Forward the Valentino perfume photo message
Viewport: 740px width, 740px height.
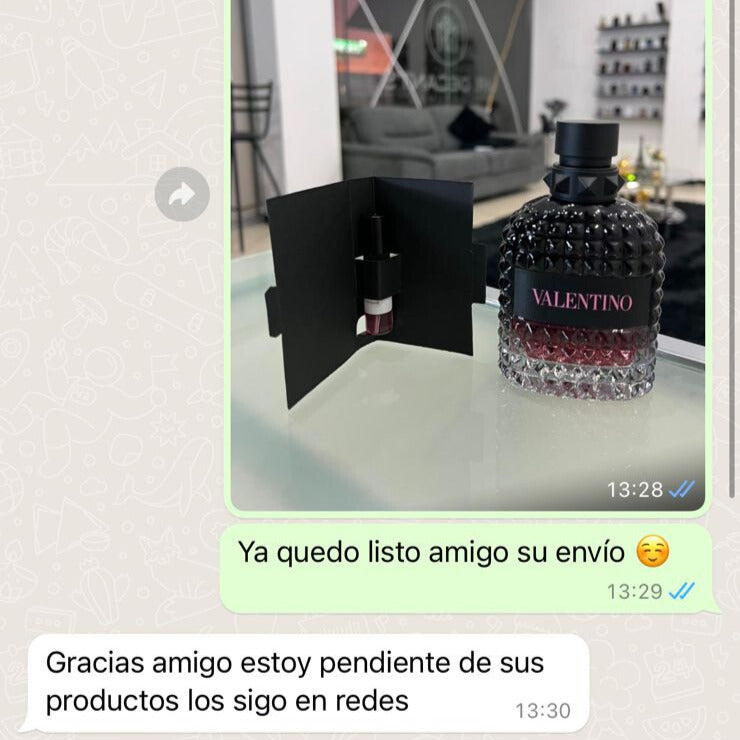pos(182,195)
